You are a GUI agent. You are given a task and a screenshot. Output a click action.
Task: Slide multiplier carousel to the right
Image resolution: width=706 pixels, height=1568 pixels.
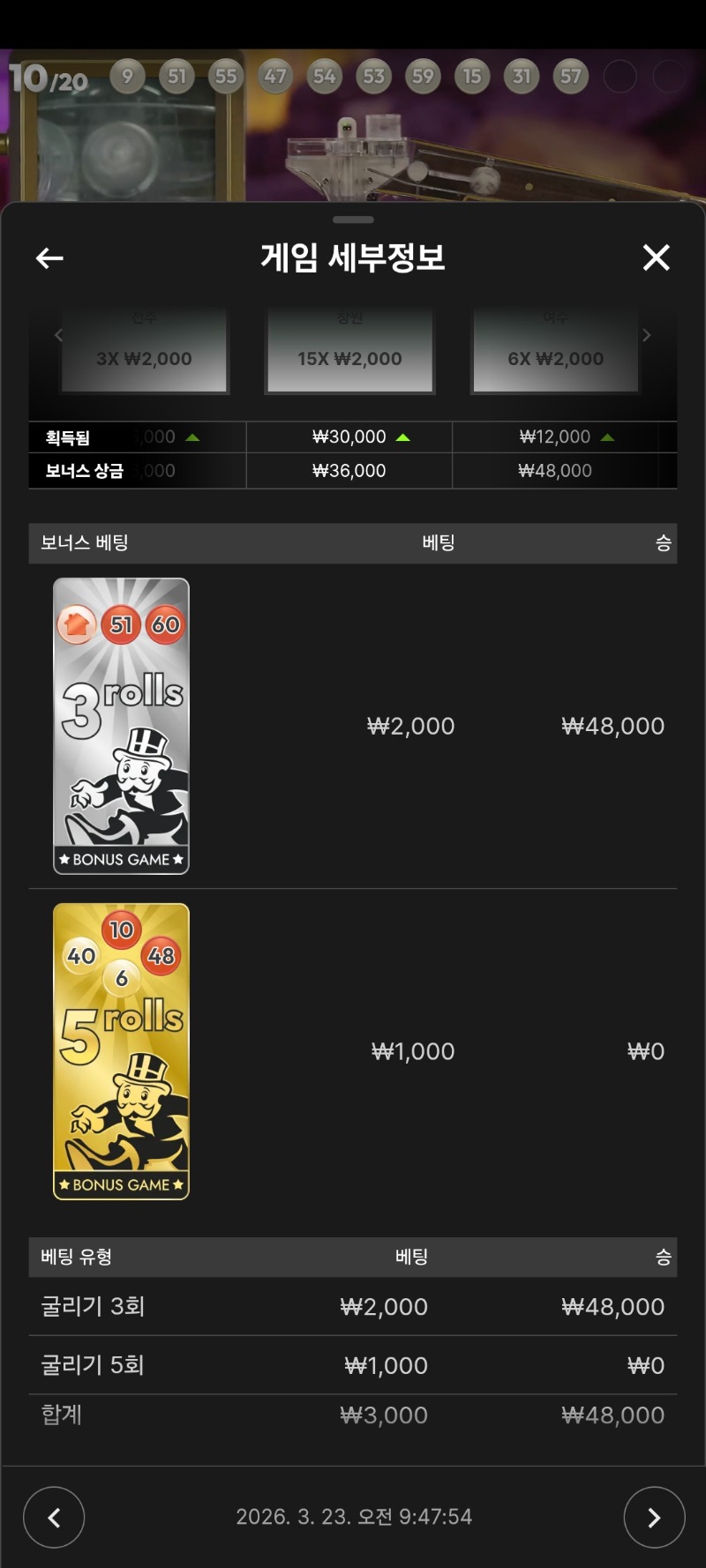click(647, 335)
